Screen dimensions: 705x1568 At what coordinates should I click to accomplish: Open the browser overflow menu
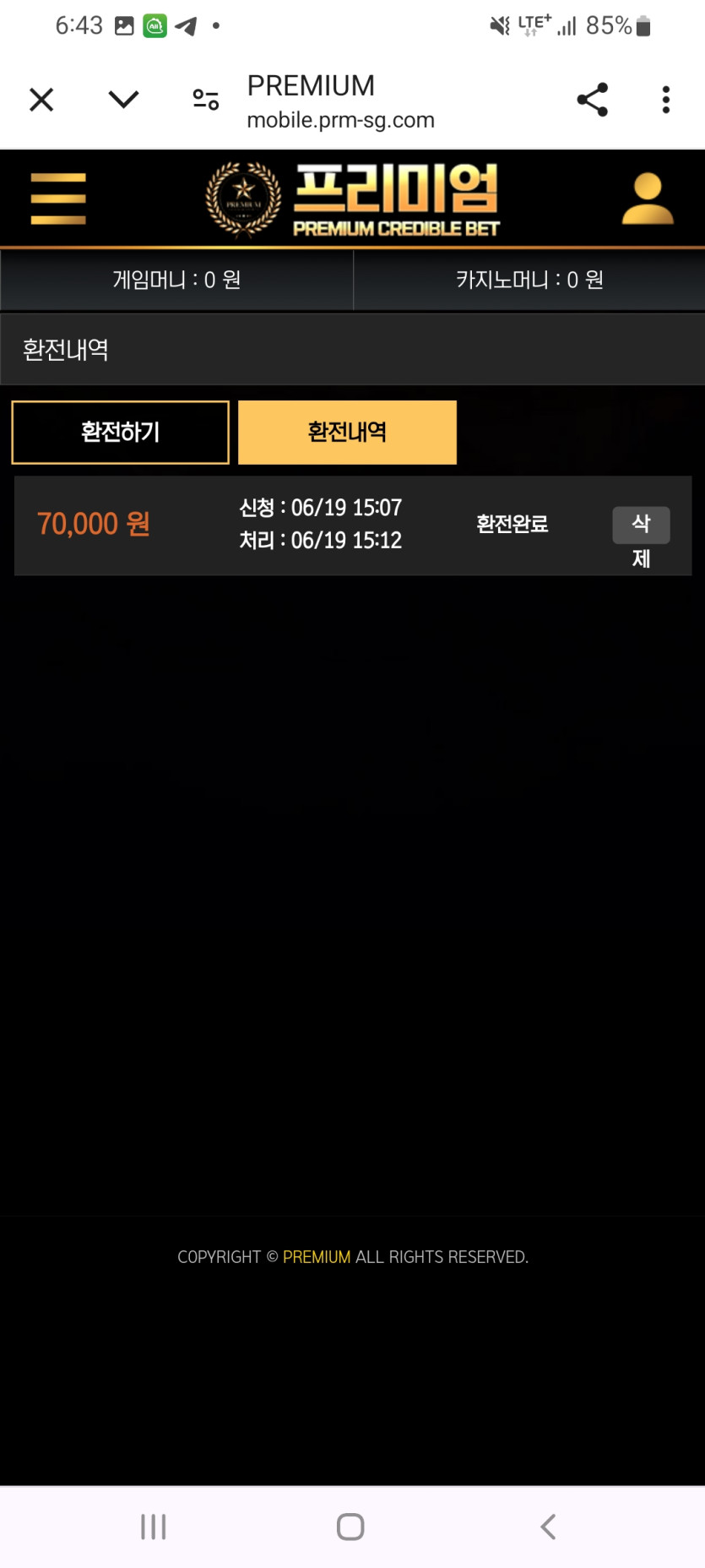(x=666, y=100)
